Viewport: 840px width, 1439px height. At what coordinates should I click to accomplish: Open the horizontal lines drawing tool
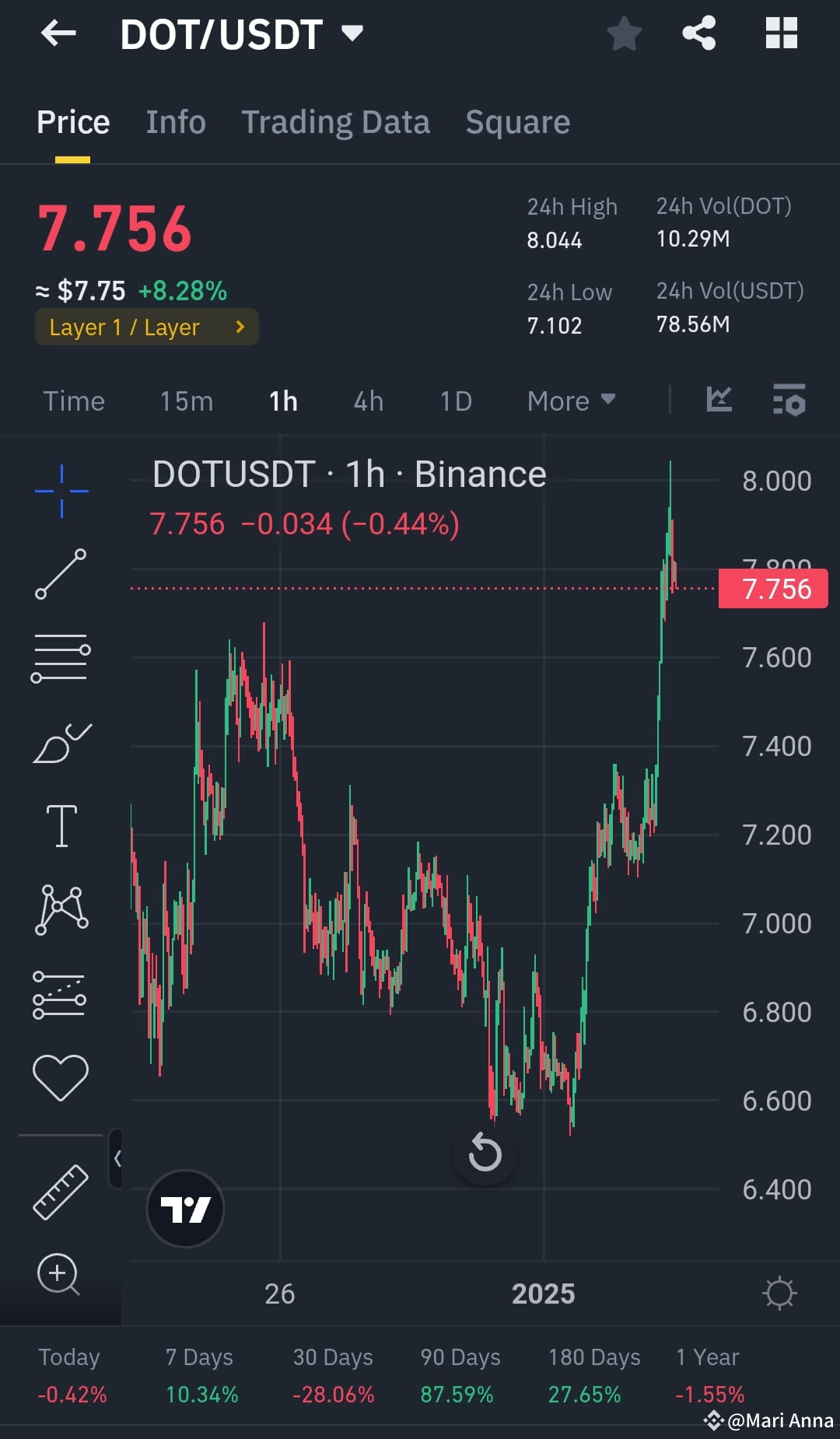(61, 657)
